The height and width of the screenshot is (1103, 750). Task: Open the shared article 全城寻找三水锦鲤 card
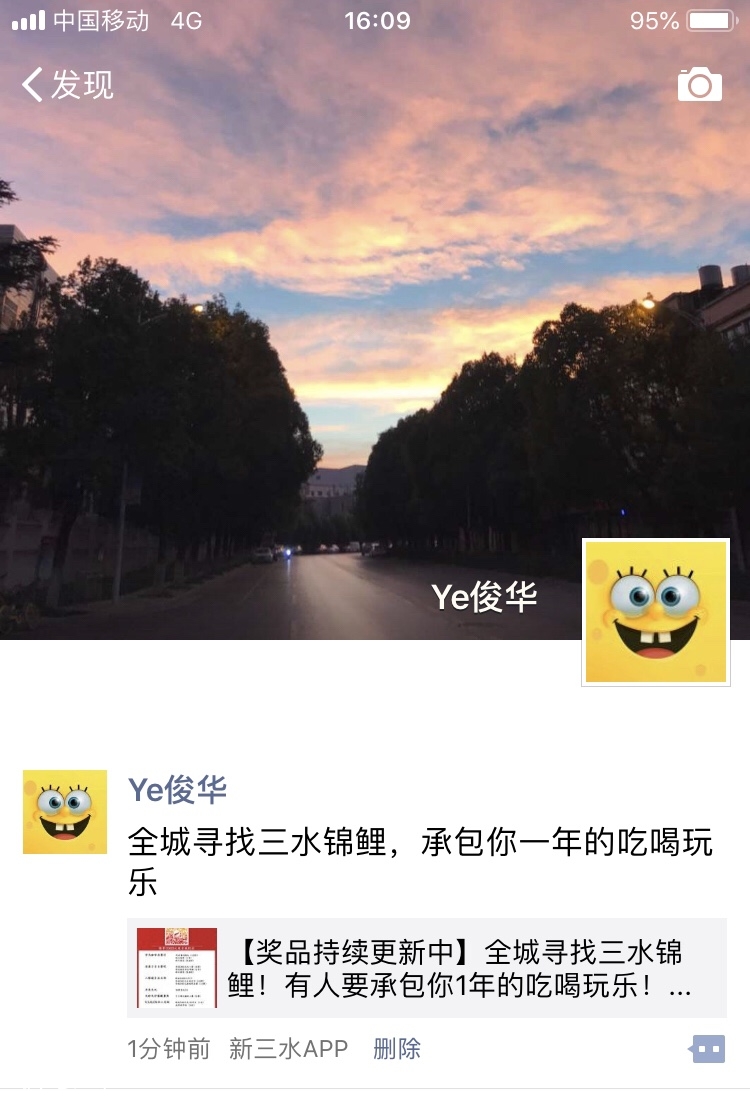[427, 968]
